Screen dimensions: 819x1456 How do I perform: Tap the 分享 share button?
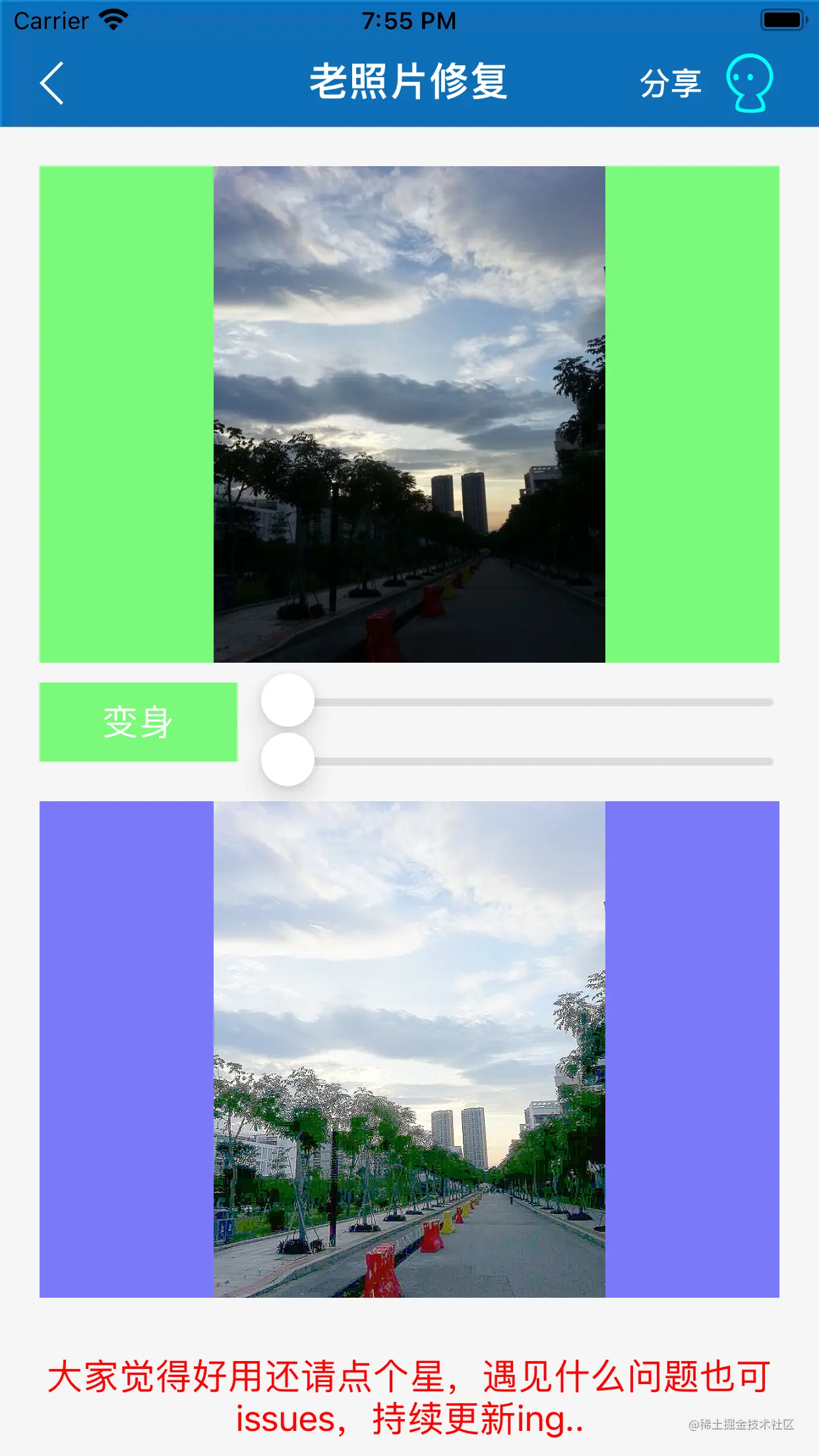tap(670, 84)
